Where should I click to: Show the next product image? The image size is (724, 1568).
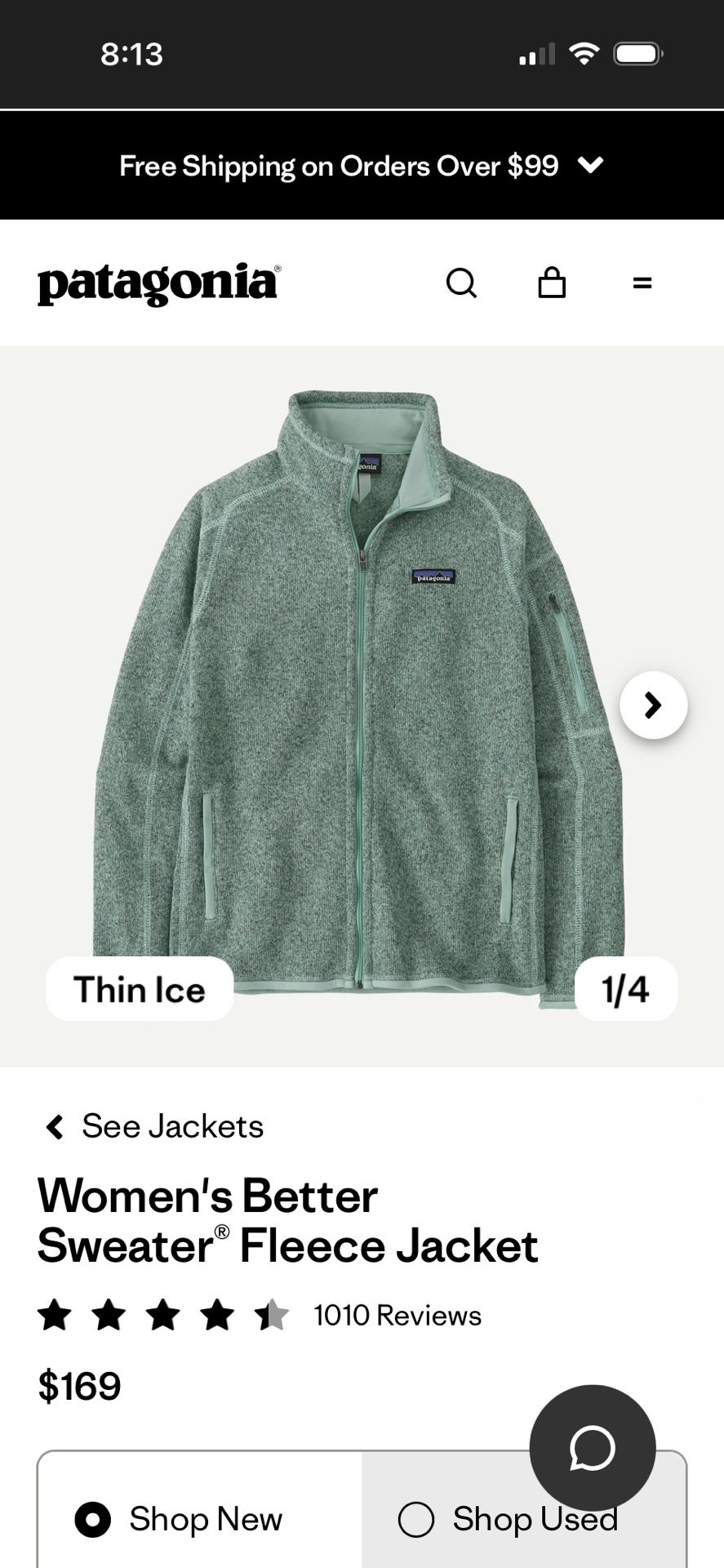653,706
